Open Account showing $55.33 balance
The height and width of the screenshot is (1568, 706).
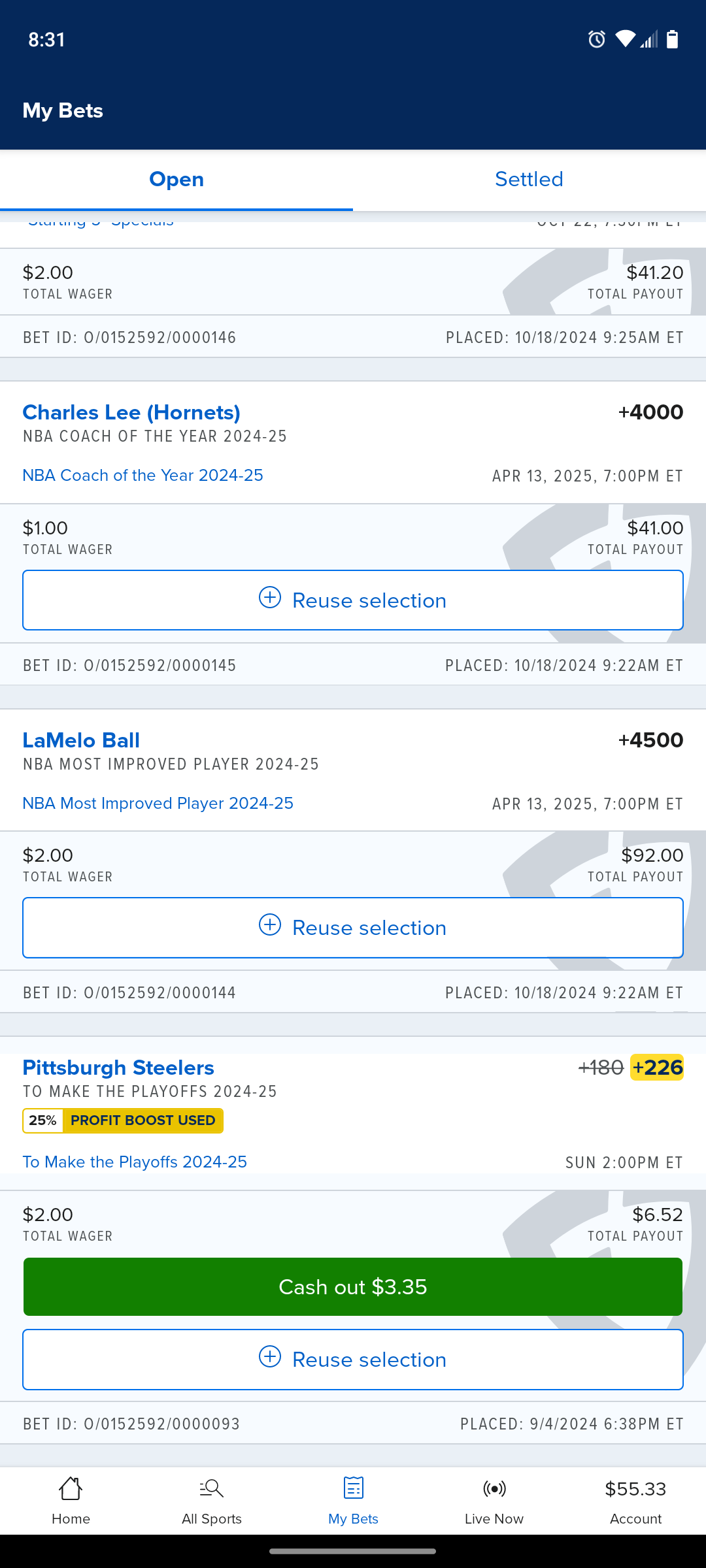click(635, 1501)
